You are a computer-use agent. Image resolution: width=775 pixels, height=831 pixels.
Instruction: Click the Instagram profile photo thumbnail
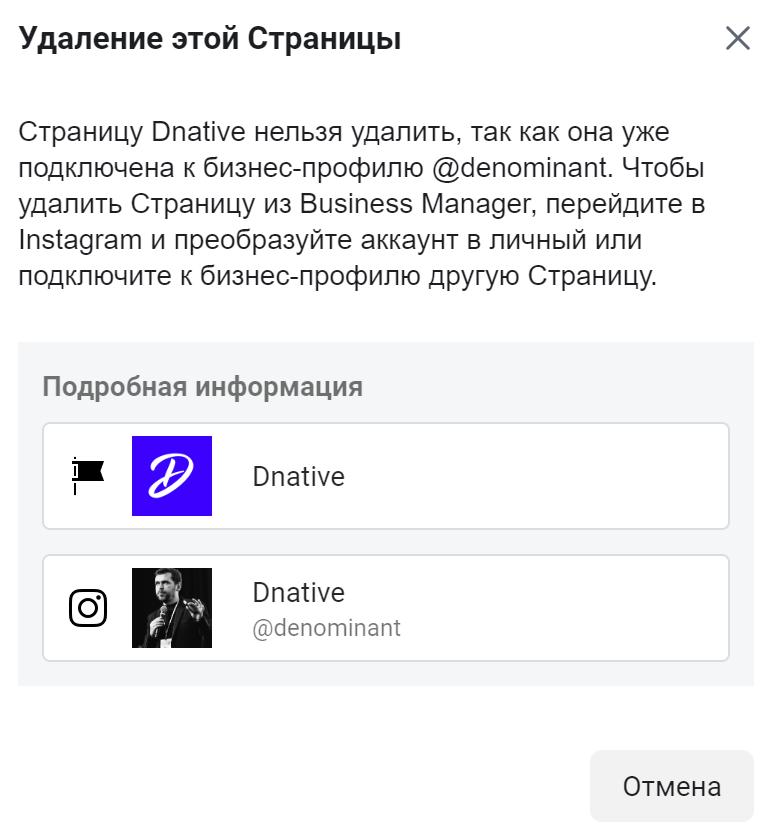(171, 607)
